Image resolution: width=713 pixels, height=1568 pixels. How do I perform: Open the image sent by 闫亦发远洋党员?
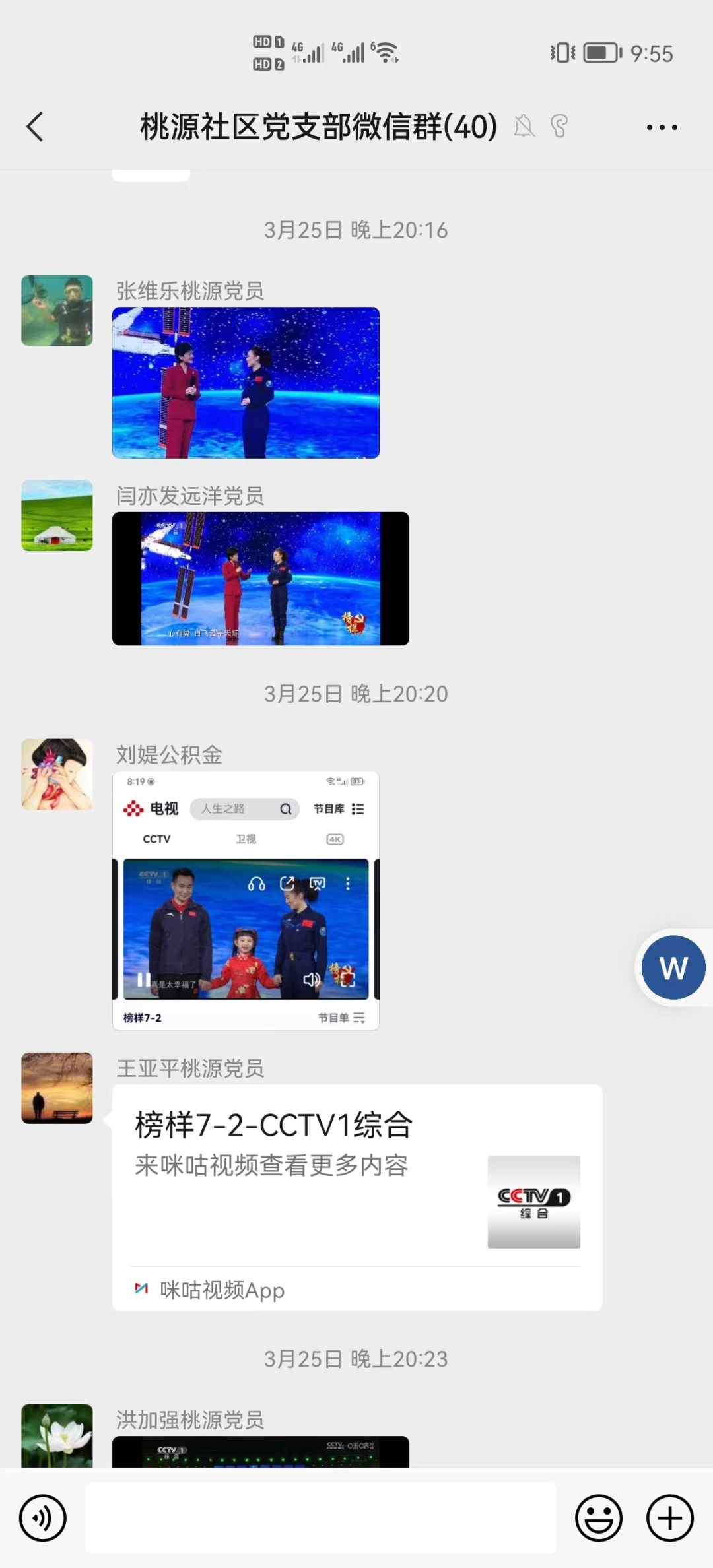tap(260, 579)
